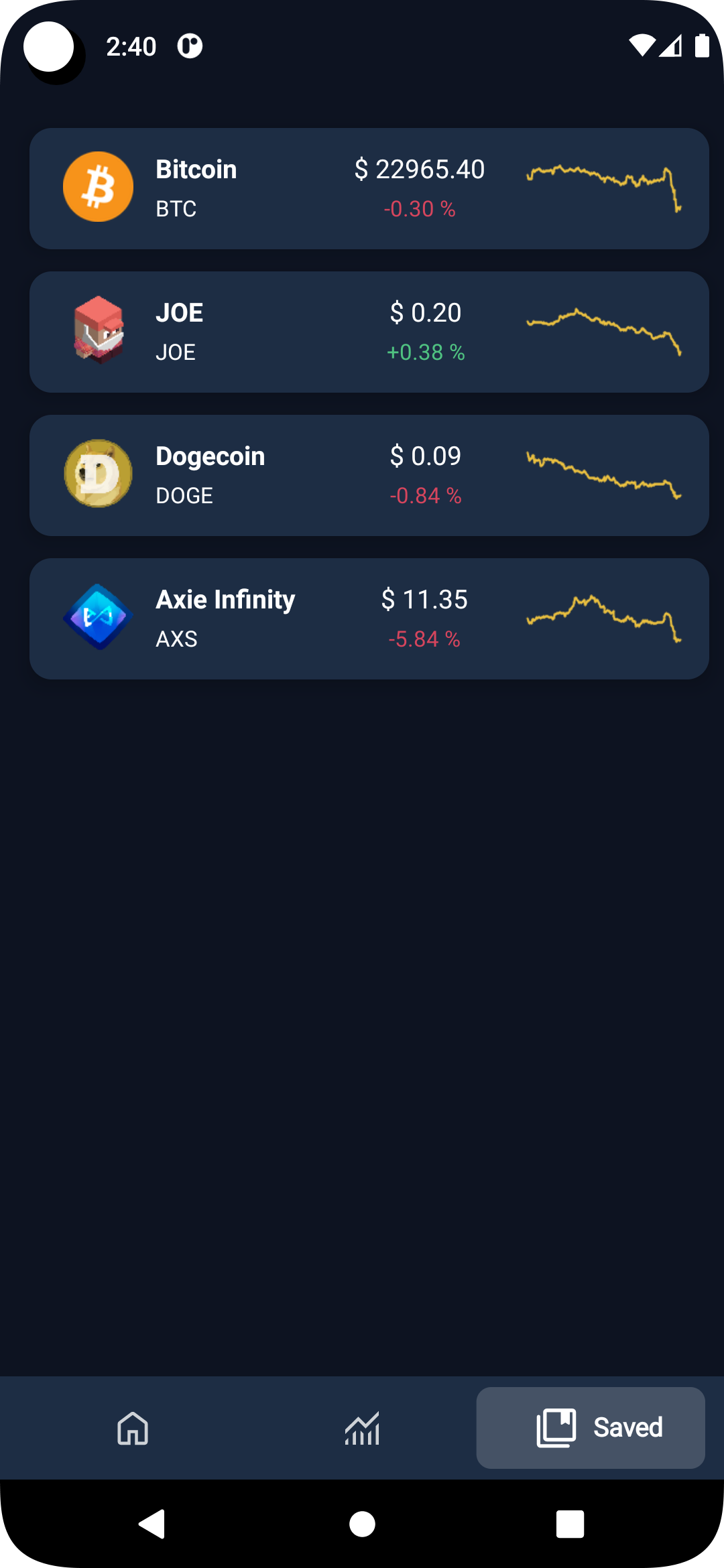
Task: Open recent apps from the navigation bar
Action: click(x=570, y=1524)
